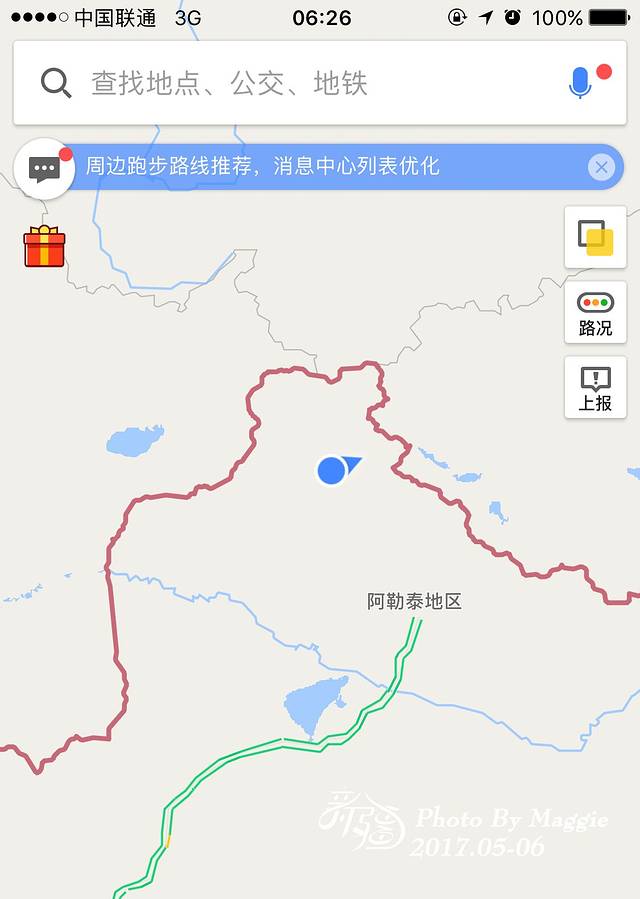Tap the search box for places, bus, subway
The width and height of the screenshot is (640, 899).
point(300,83)
